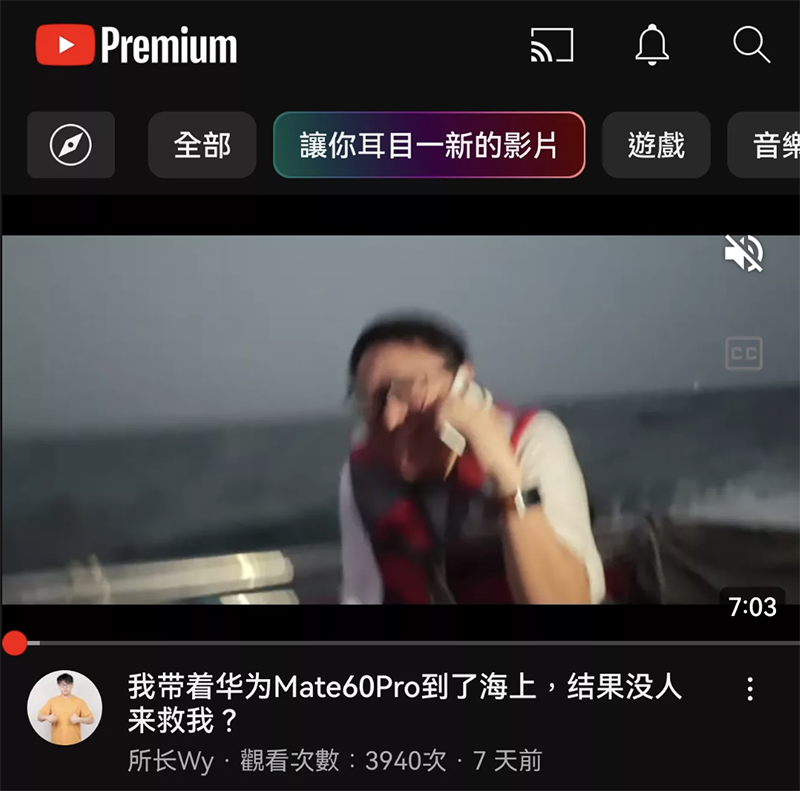800x791 pixels.
Task: Toggle closed captions on the preview
Action: tap(744, 353)
